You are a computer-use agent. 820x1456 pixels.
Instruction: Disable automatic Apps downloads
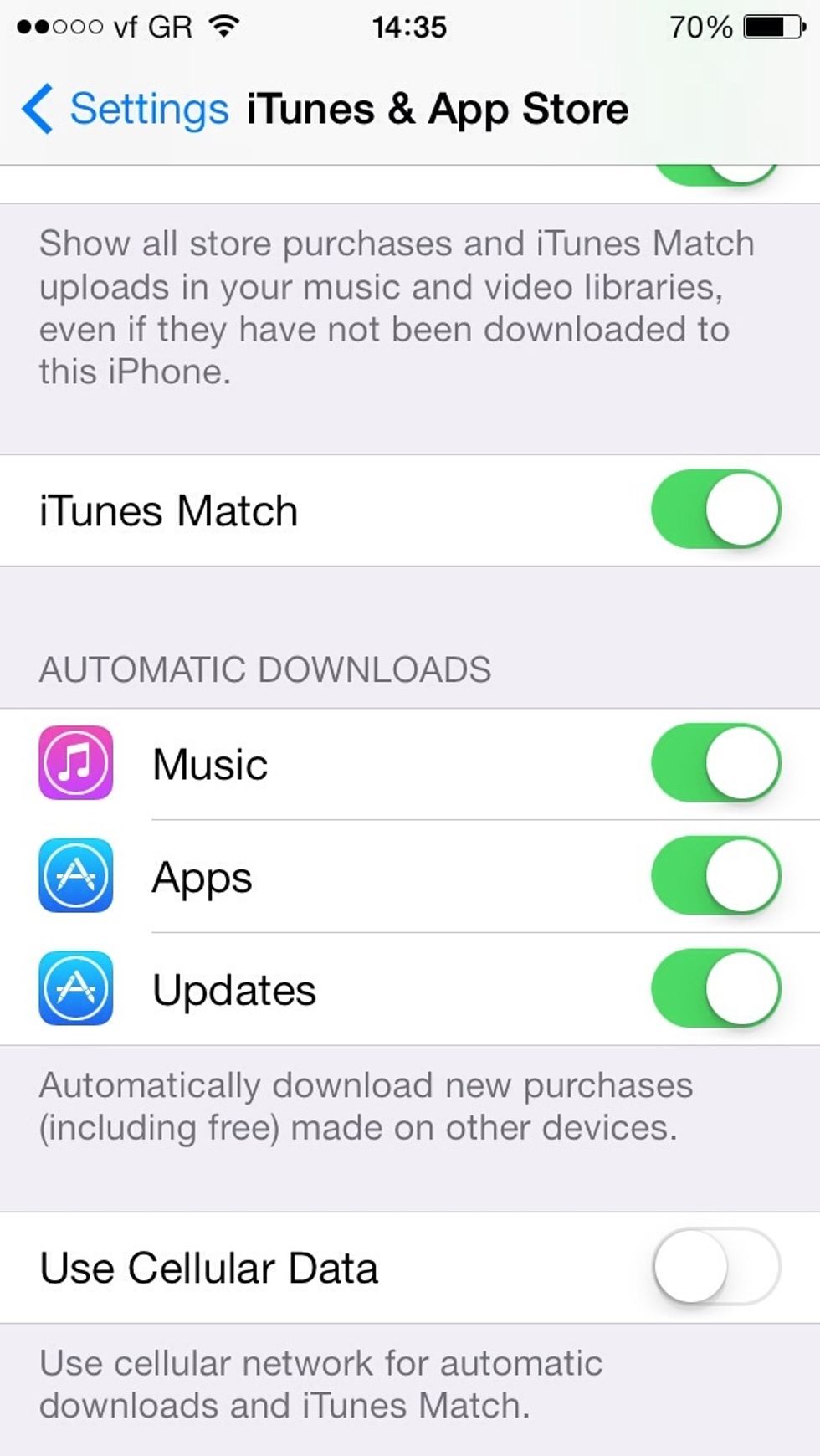pyautogui.click(x=717, y=877)
